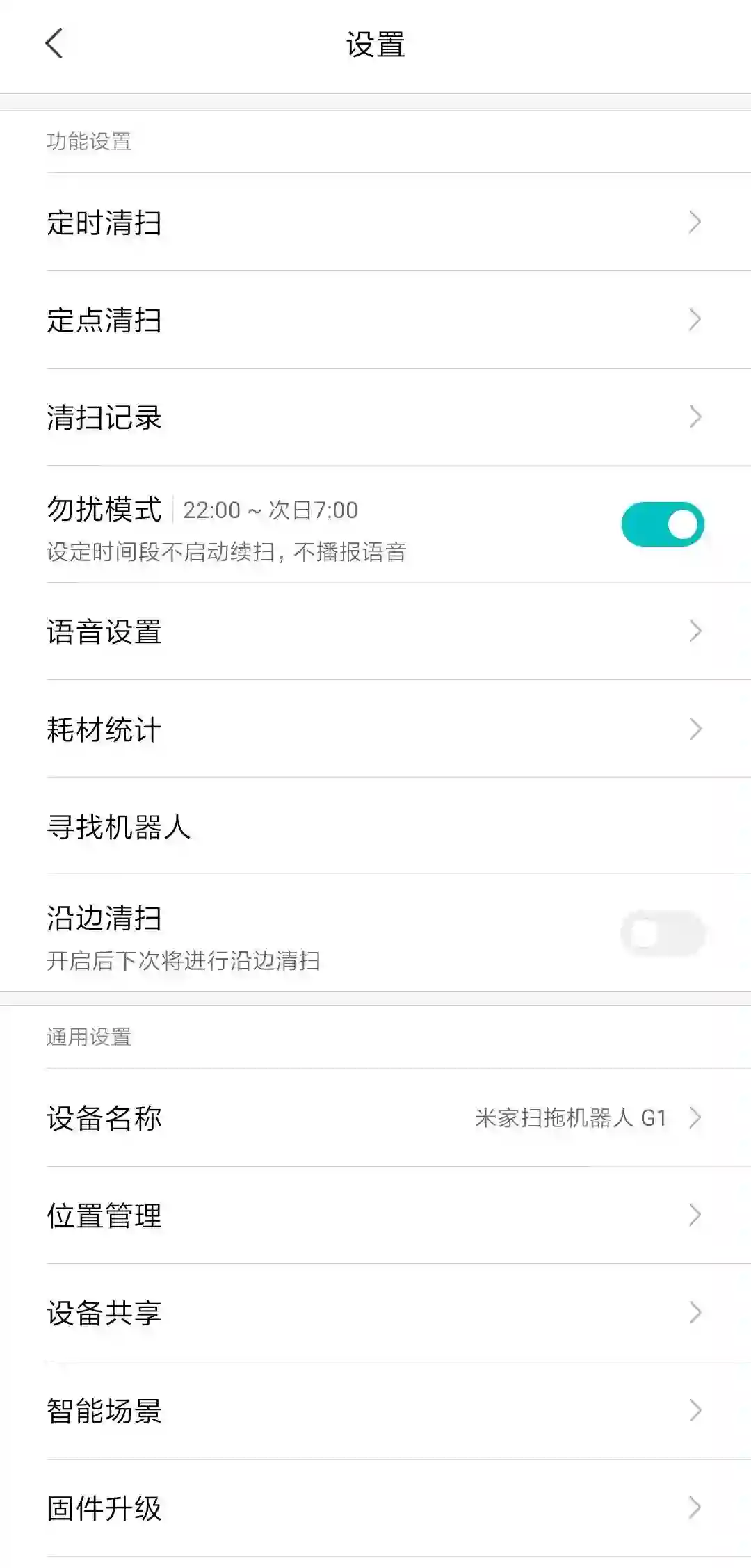Open 耗材统计 consumables statistics

pos(375,729)
